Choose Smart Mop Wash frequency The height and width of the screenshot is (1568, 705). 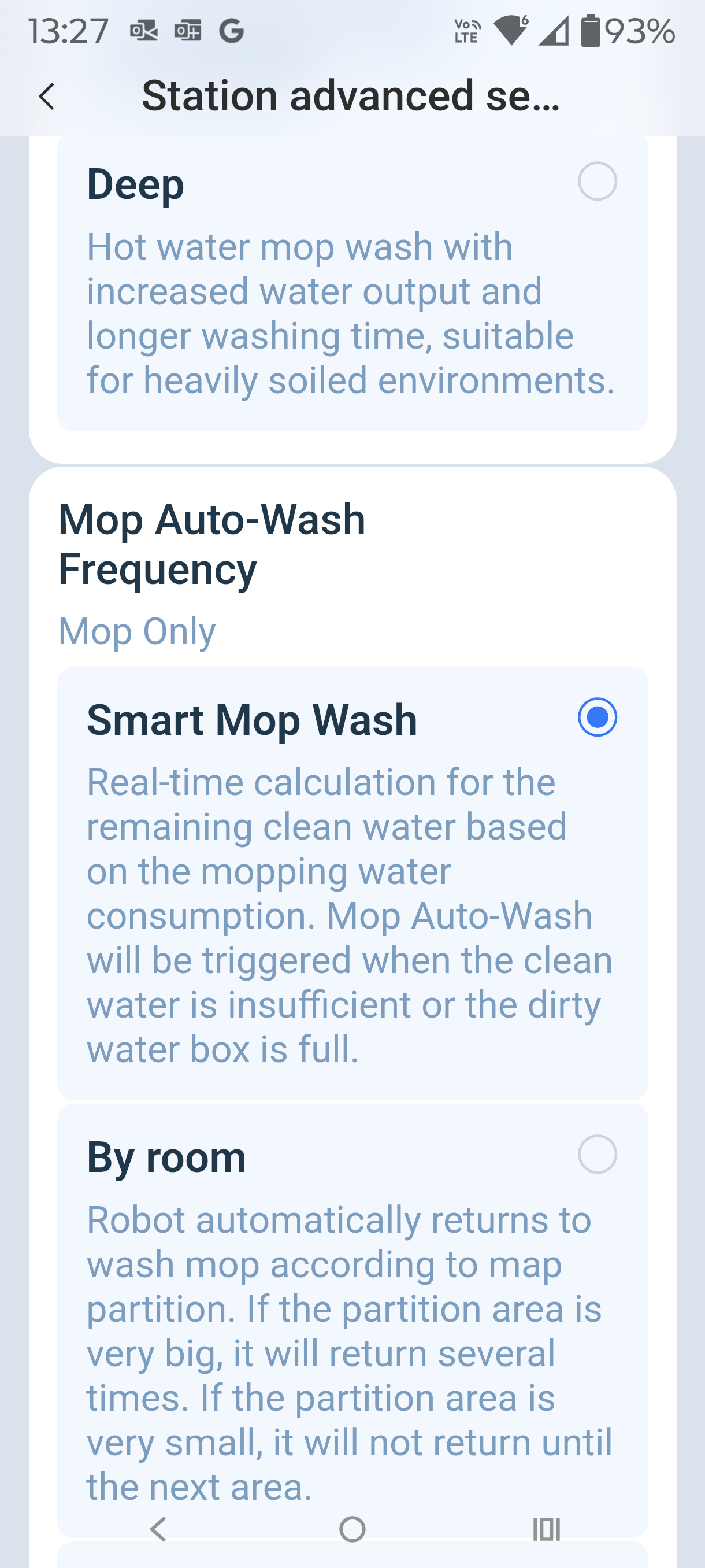pyautogui.click(x=597, y=717)
